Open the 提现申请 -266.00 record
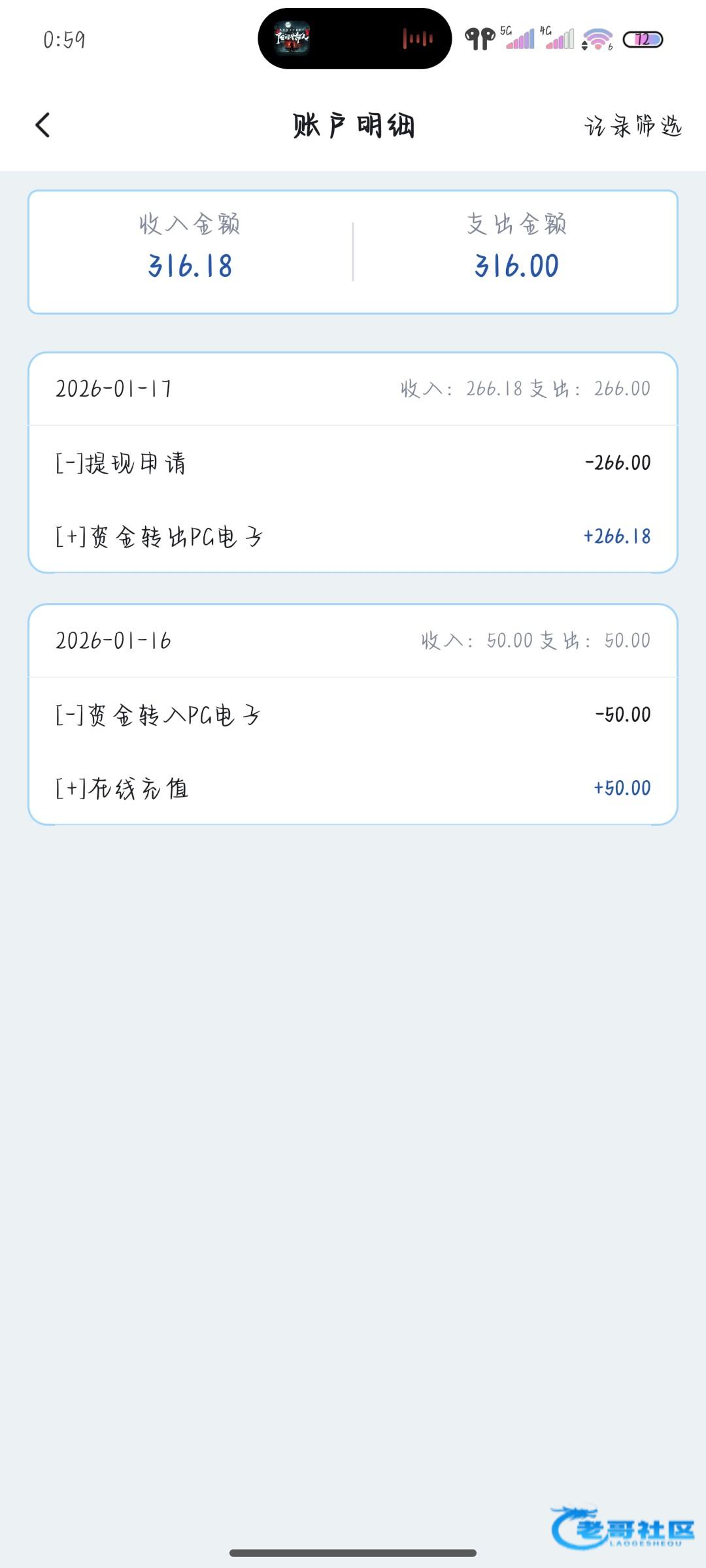 353,463
